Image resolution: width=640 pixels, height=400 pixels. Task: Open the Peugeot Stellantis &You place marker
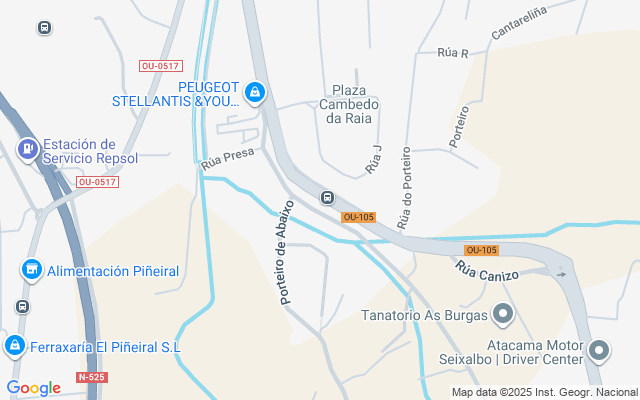tap(256, 93)
